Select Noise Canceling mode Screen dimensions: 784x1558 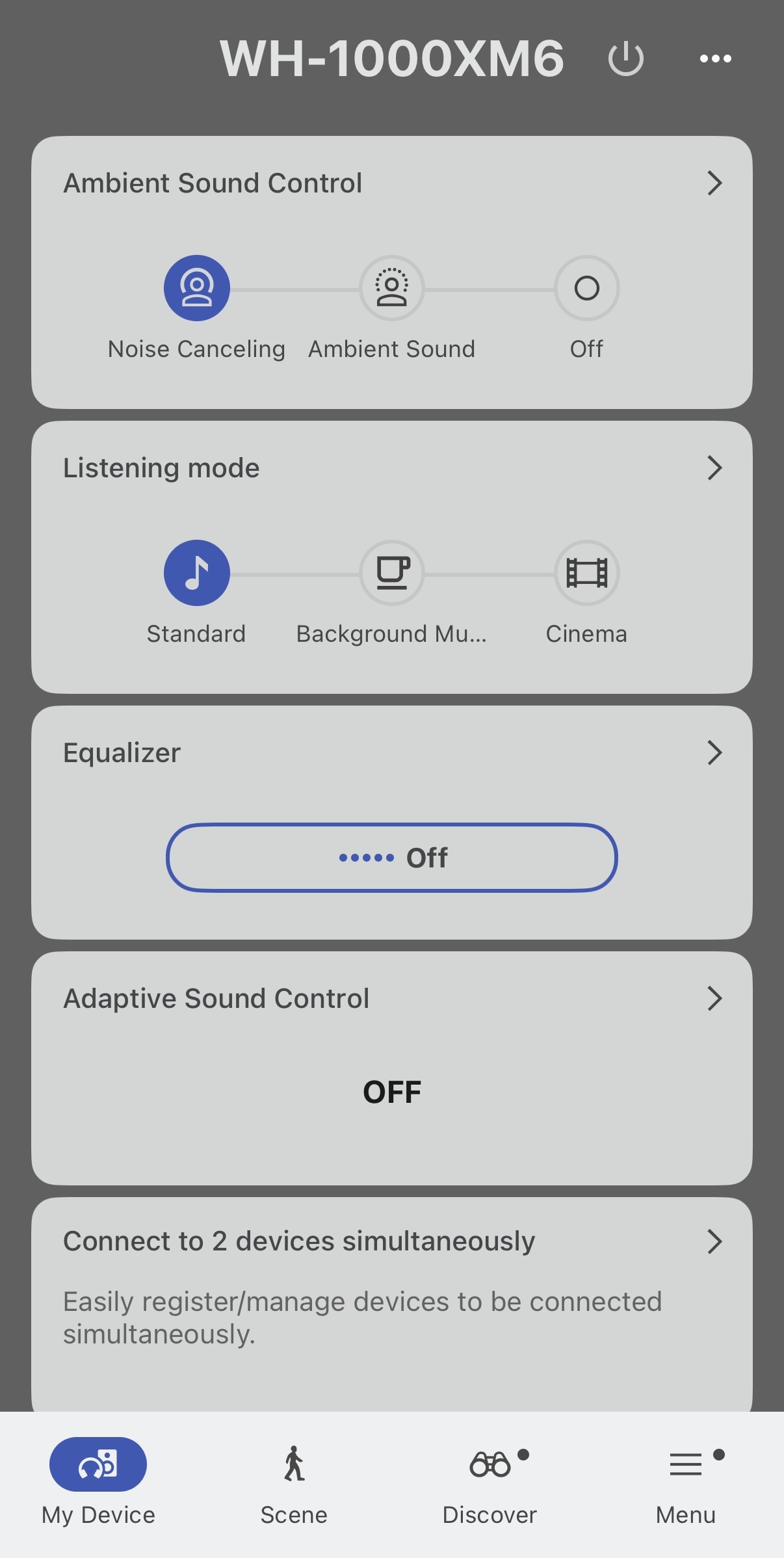(x=196, y=288)
